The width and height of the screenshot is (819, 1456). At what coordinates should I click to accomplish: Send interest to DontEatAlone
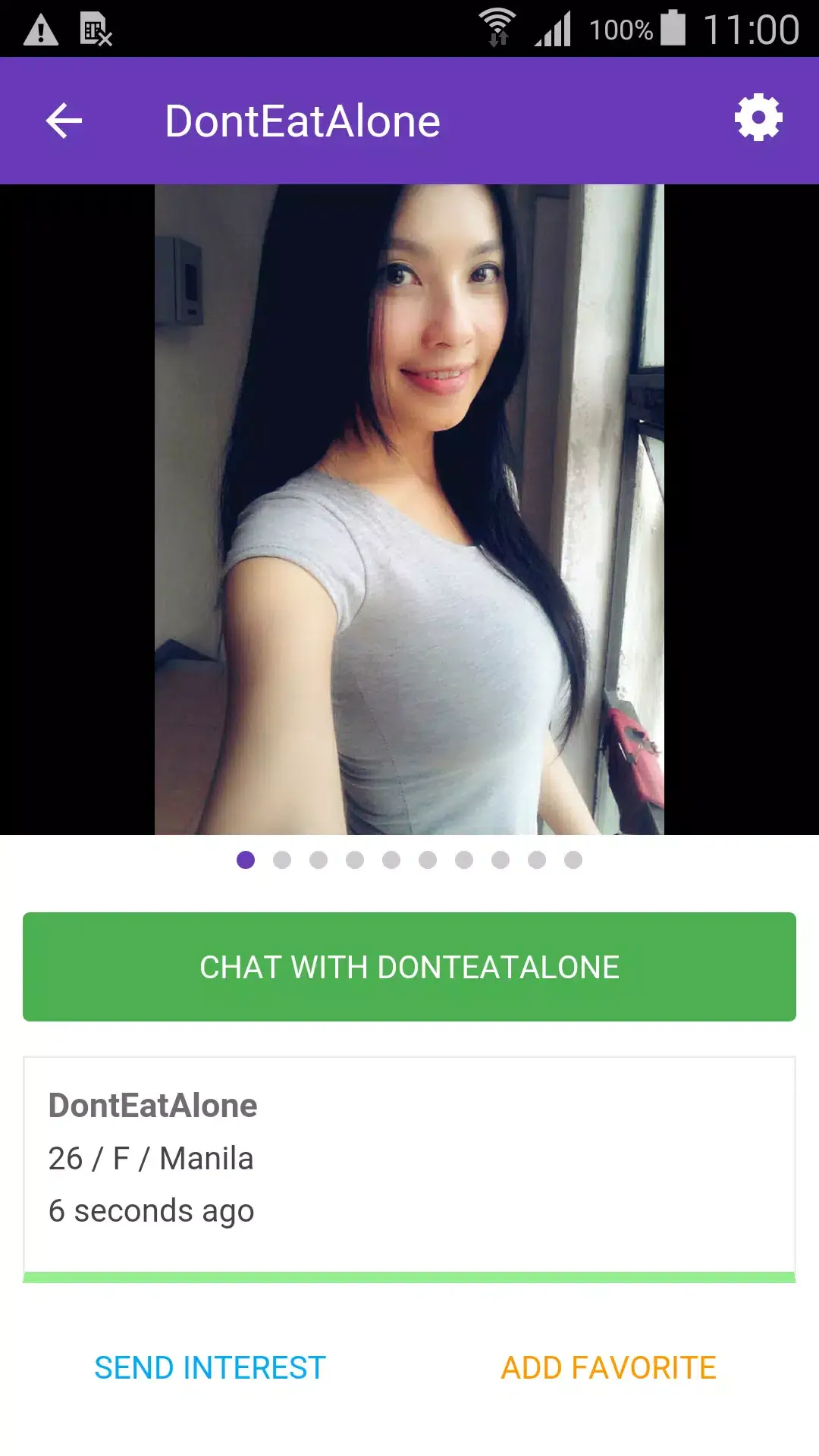coord(210,1368)
